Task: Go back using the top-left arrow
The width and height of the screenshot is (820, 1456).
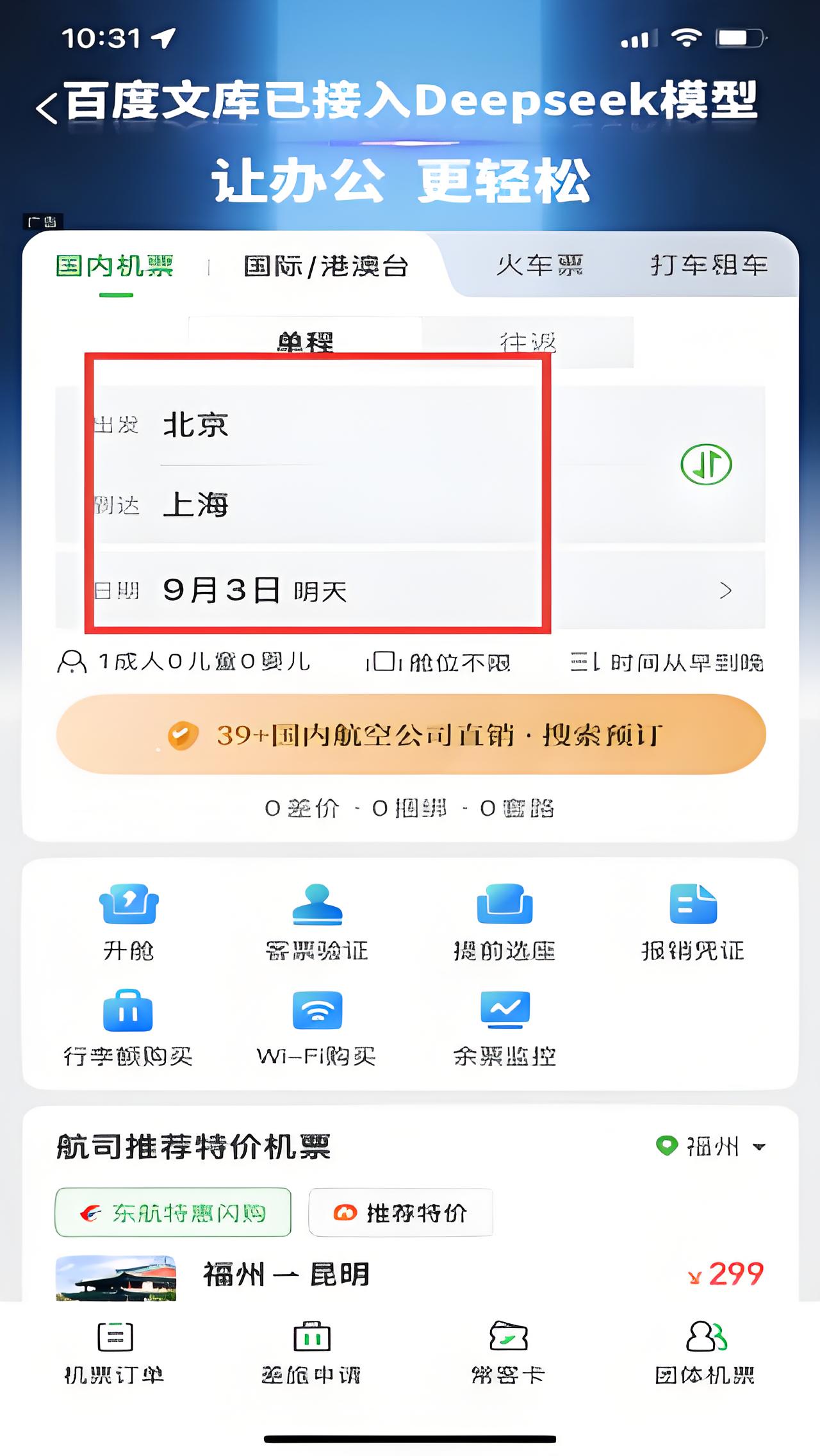Action: (x=47, y=106)
